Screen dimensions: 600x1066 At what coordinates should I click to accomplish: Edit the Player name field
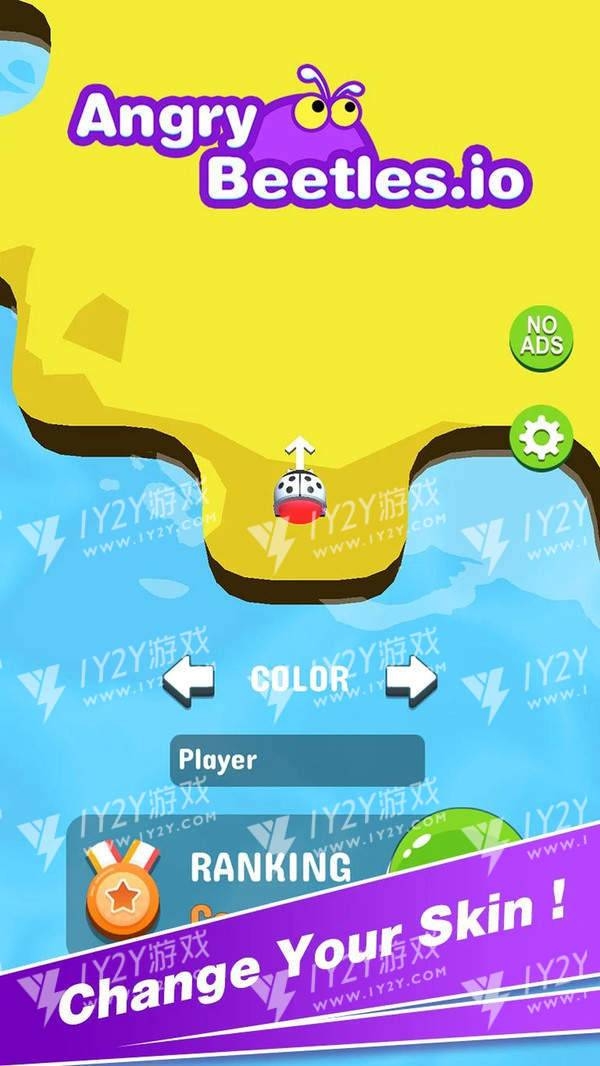(x=297, y=760)
